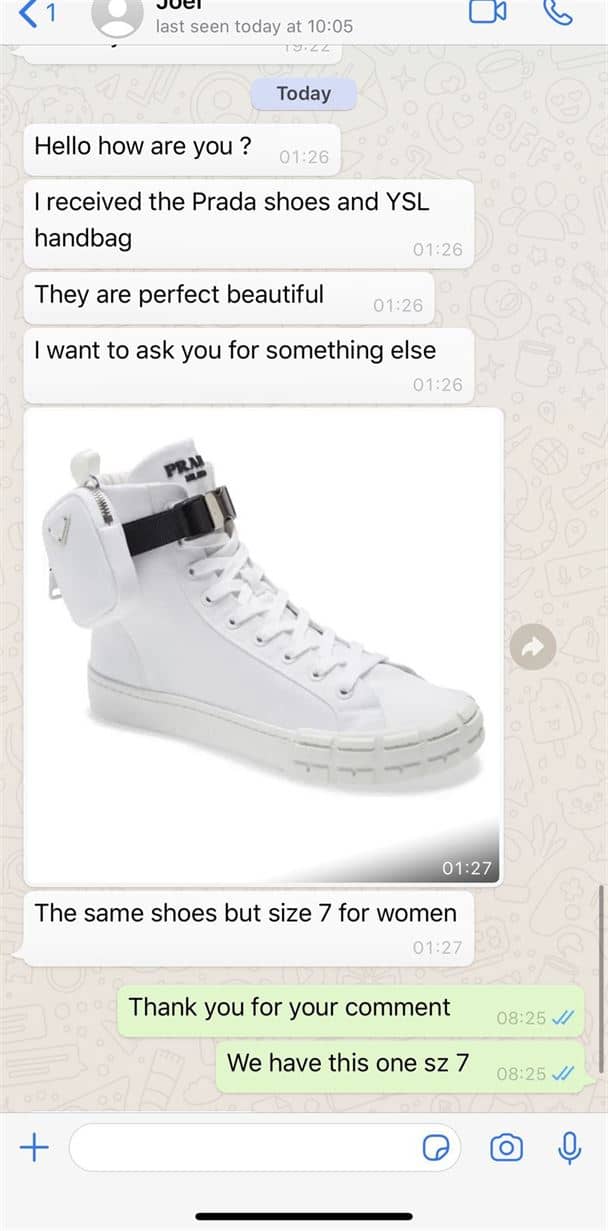The height and width of the screenshot is (1231, 608).
Task: Tap the microphone to record a voice message
Action: tap(569, 1148)
